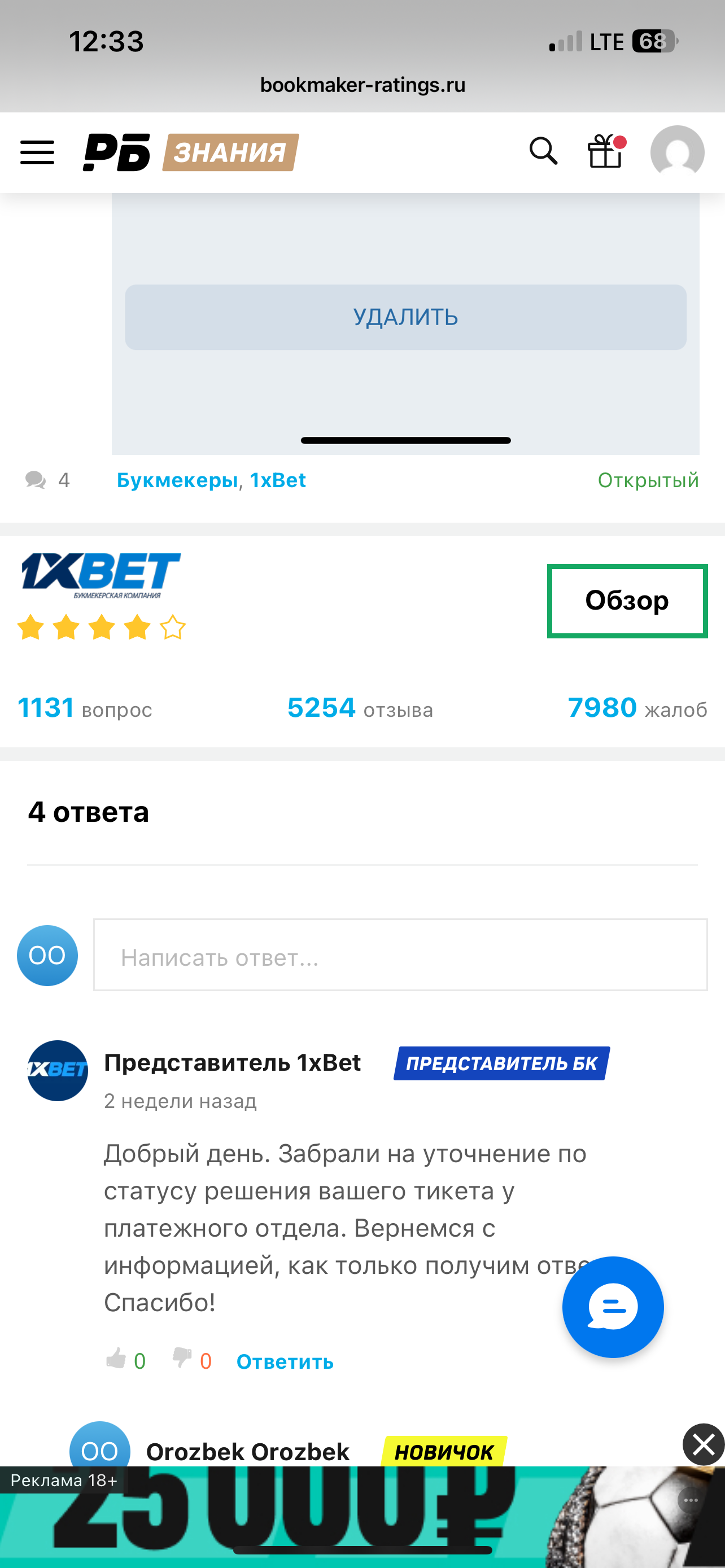The width and height of the screenshot is (725, 1568).
Task: Open the blue support chat bubble
Action: pos(613,1307)
